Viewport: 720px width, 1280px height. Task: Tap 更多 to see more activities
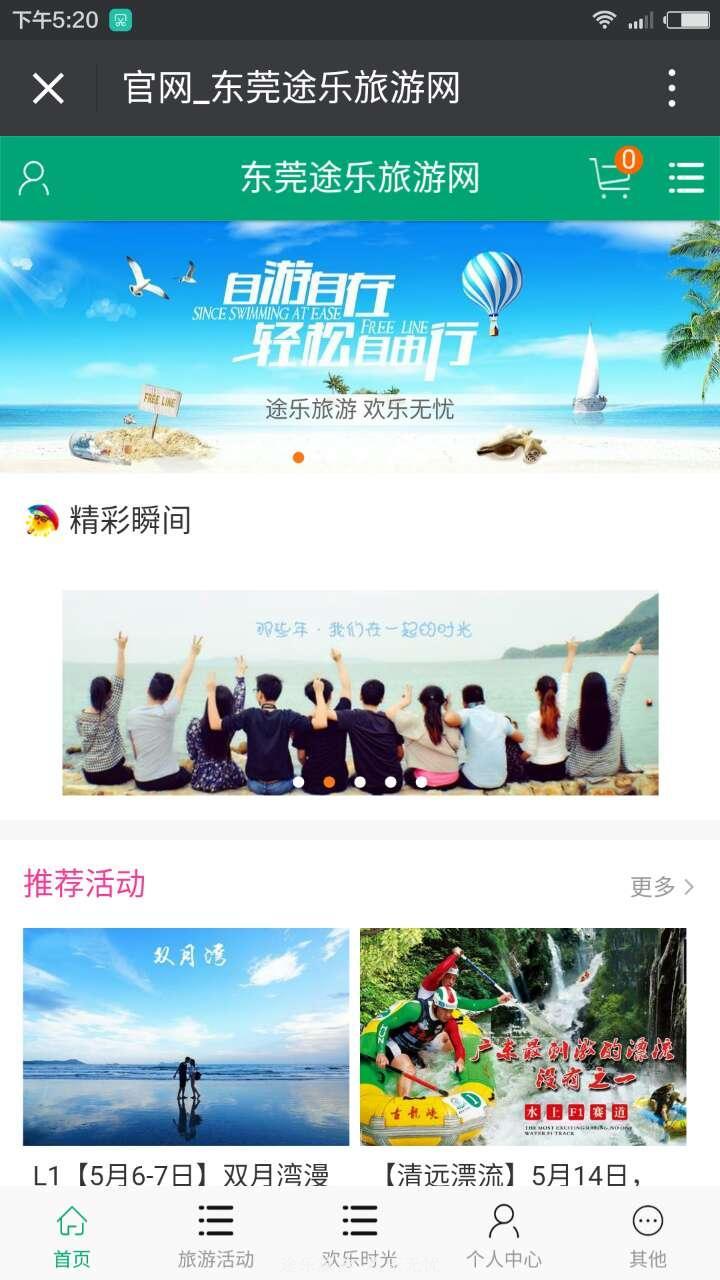coord(661,886)
